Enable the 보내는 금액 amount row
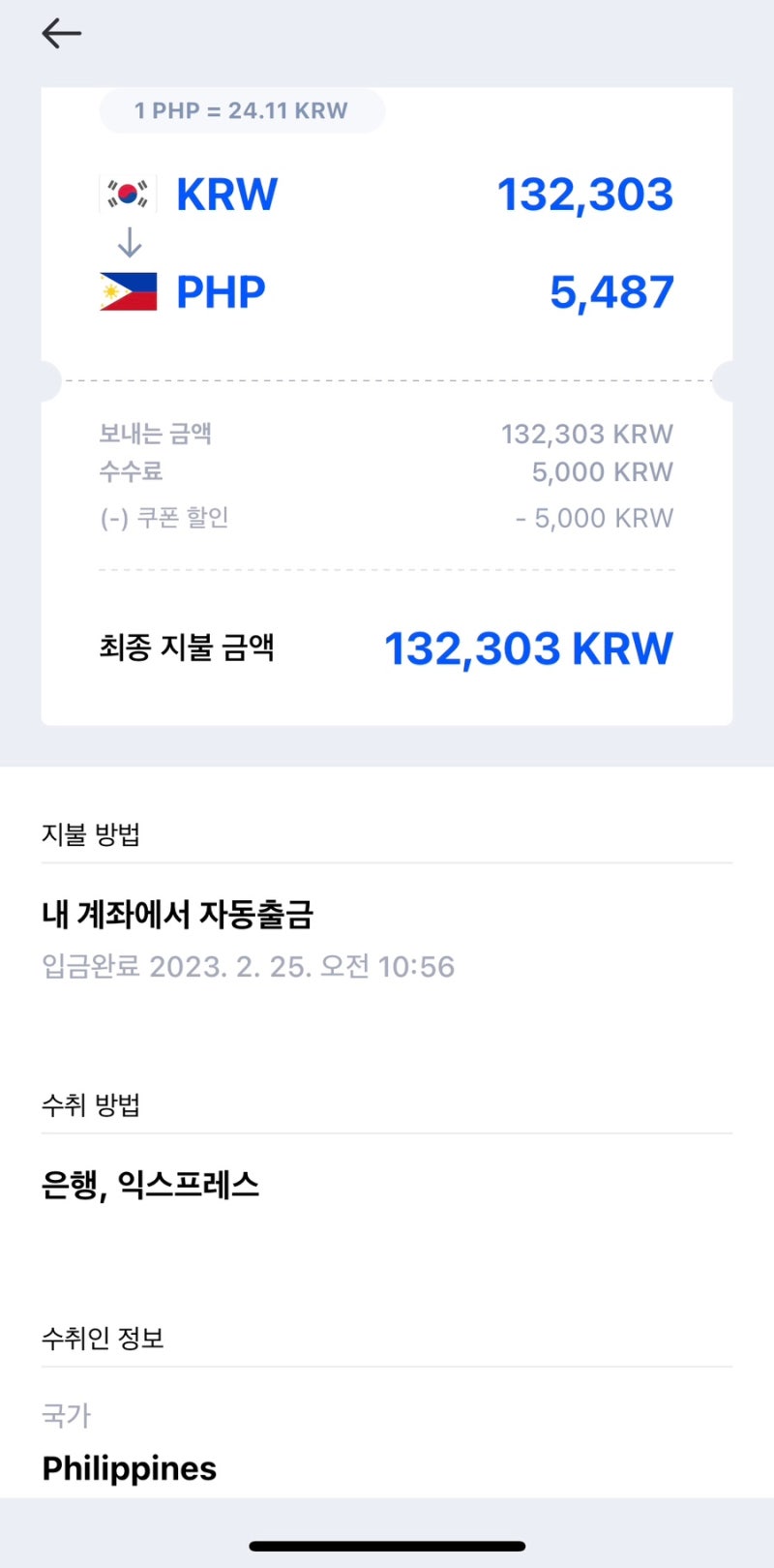This screenshot has width=774, height=1568. click(387, 434)
